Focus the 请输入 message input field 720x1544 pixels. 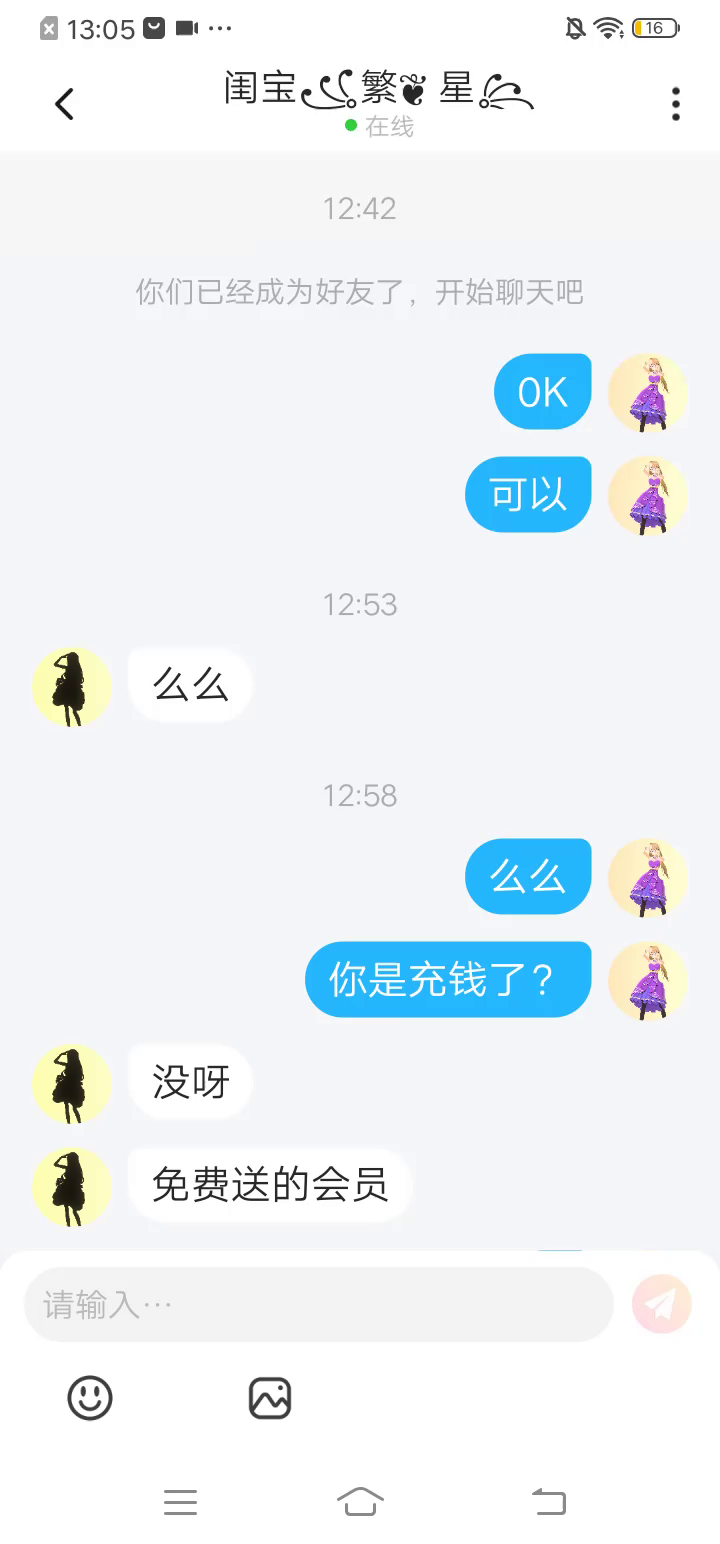pyautogui.click(x=318, y=1304)
